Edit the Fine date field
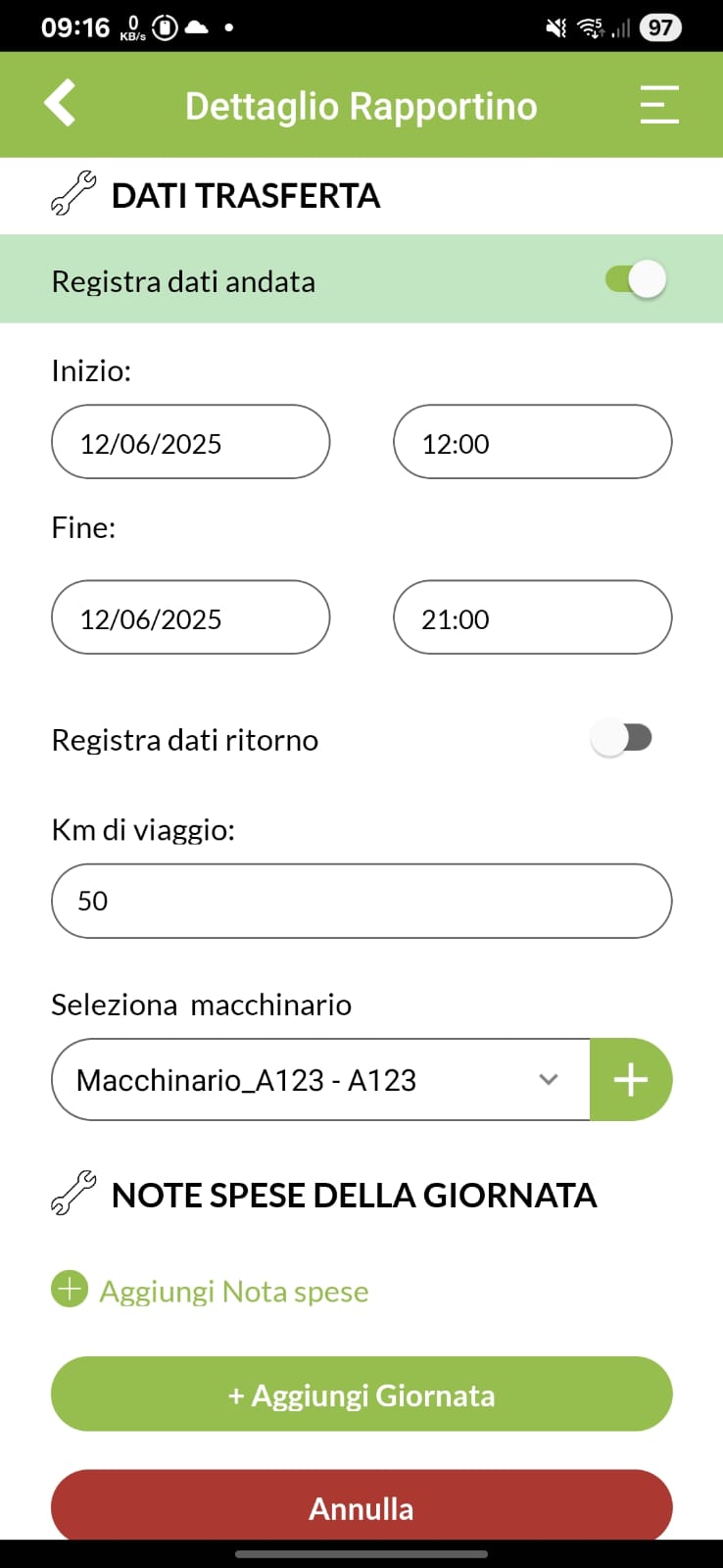This screenshot has height=1568, width=723. 190,617
